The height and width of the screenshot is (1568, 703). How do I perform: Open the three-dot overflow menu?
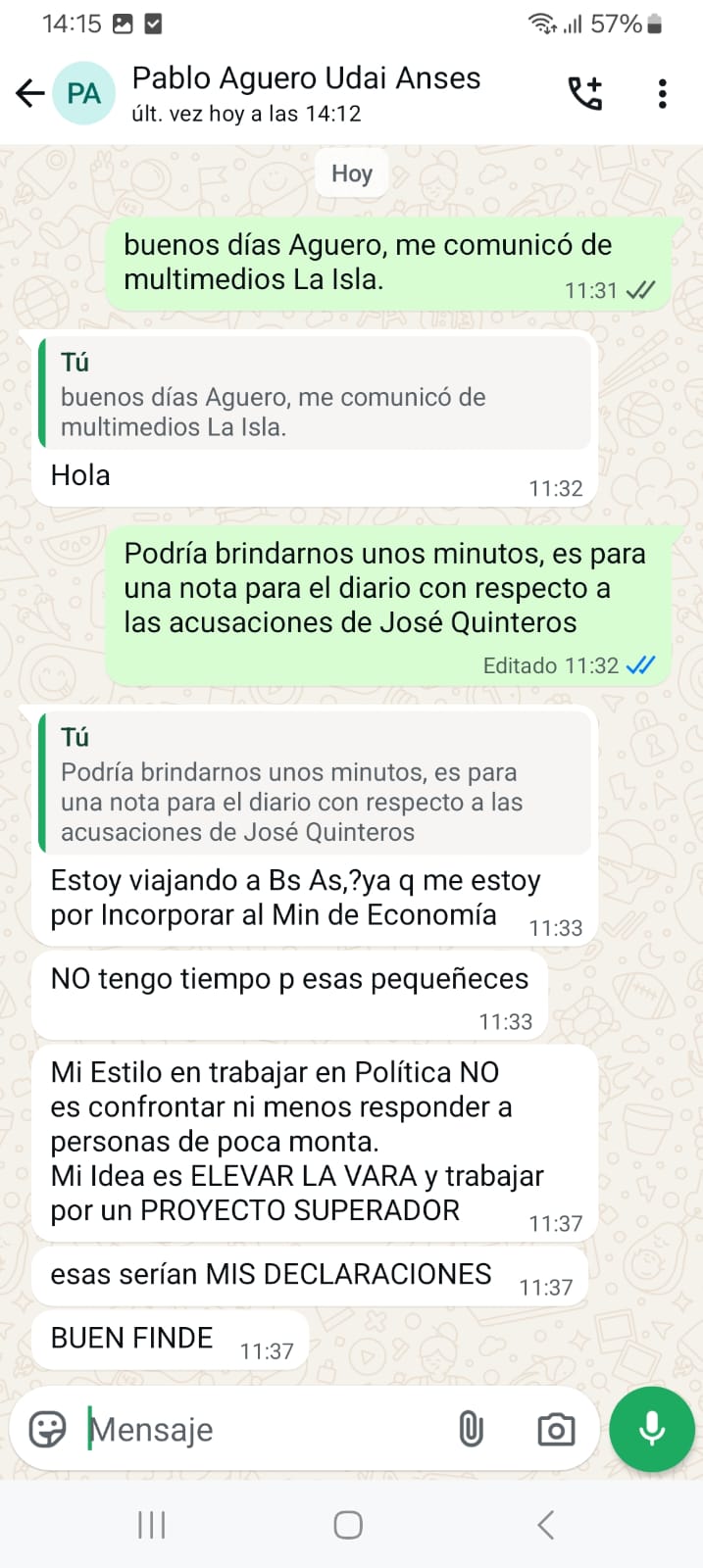663,93
